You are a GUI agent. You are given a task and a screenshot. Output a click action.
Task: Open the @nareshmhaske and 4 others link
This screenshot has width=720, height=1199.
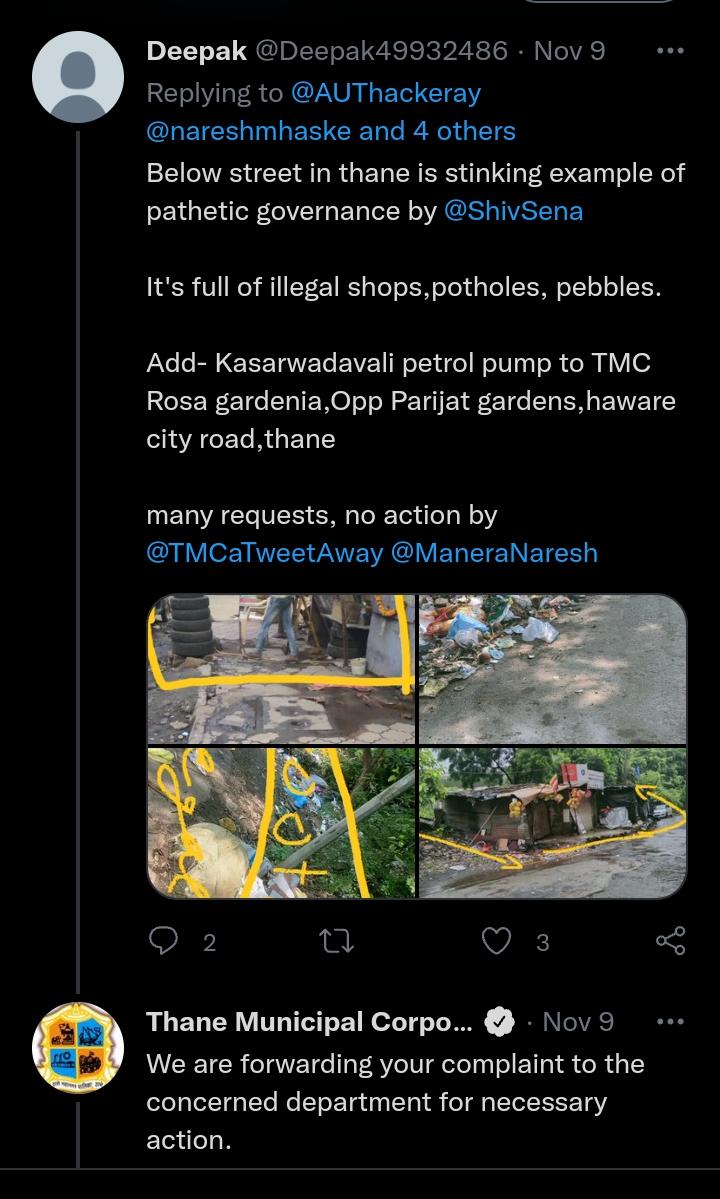[x=331, y=131]
